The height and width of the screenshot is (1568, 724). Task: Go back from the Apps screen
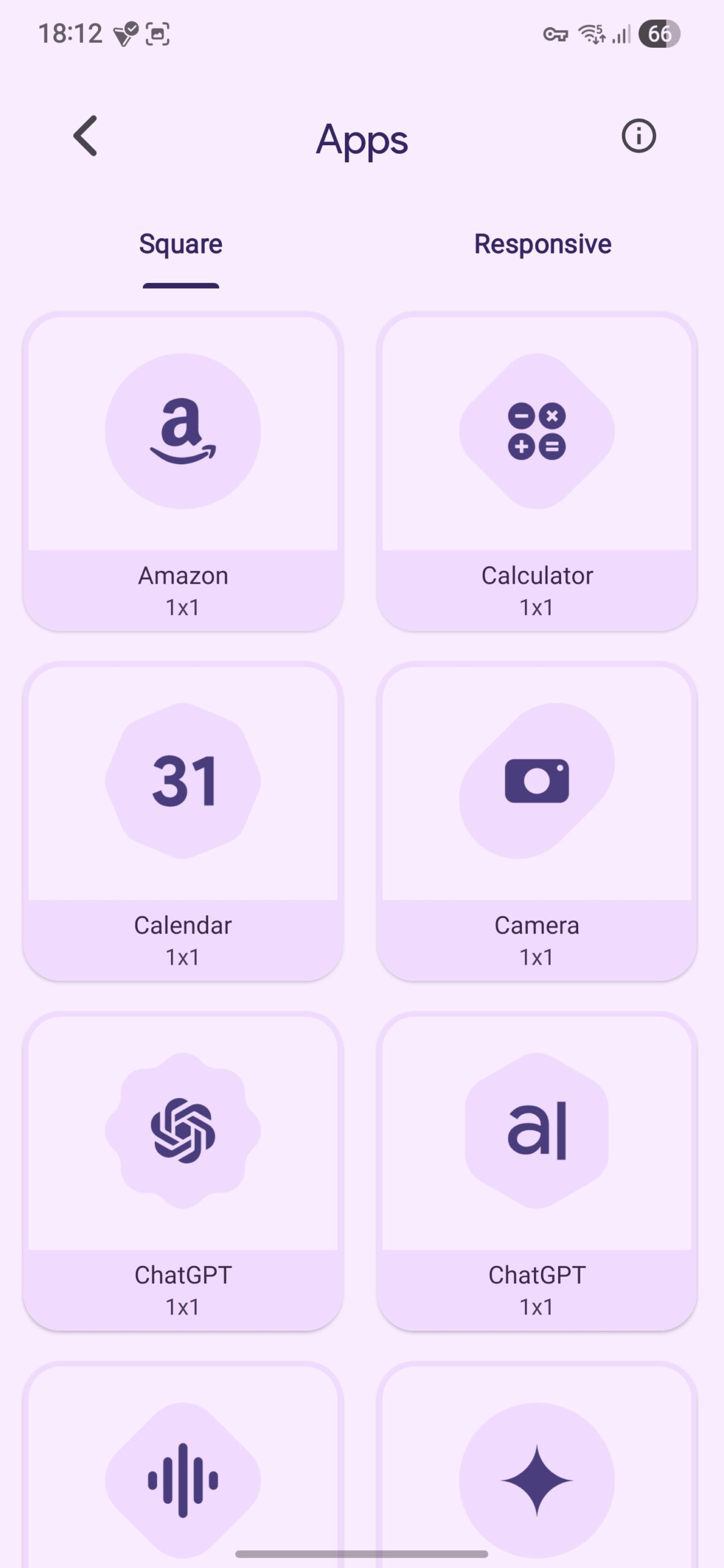coord(86,136)
